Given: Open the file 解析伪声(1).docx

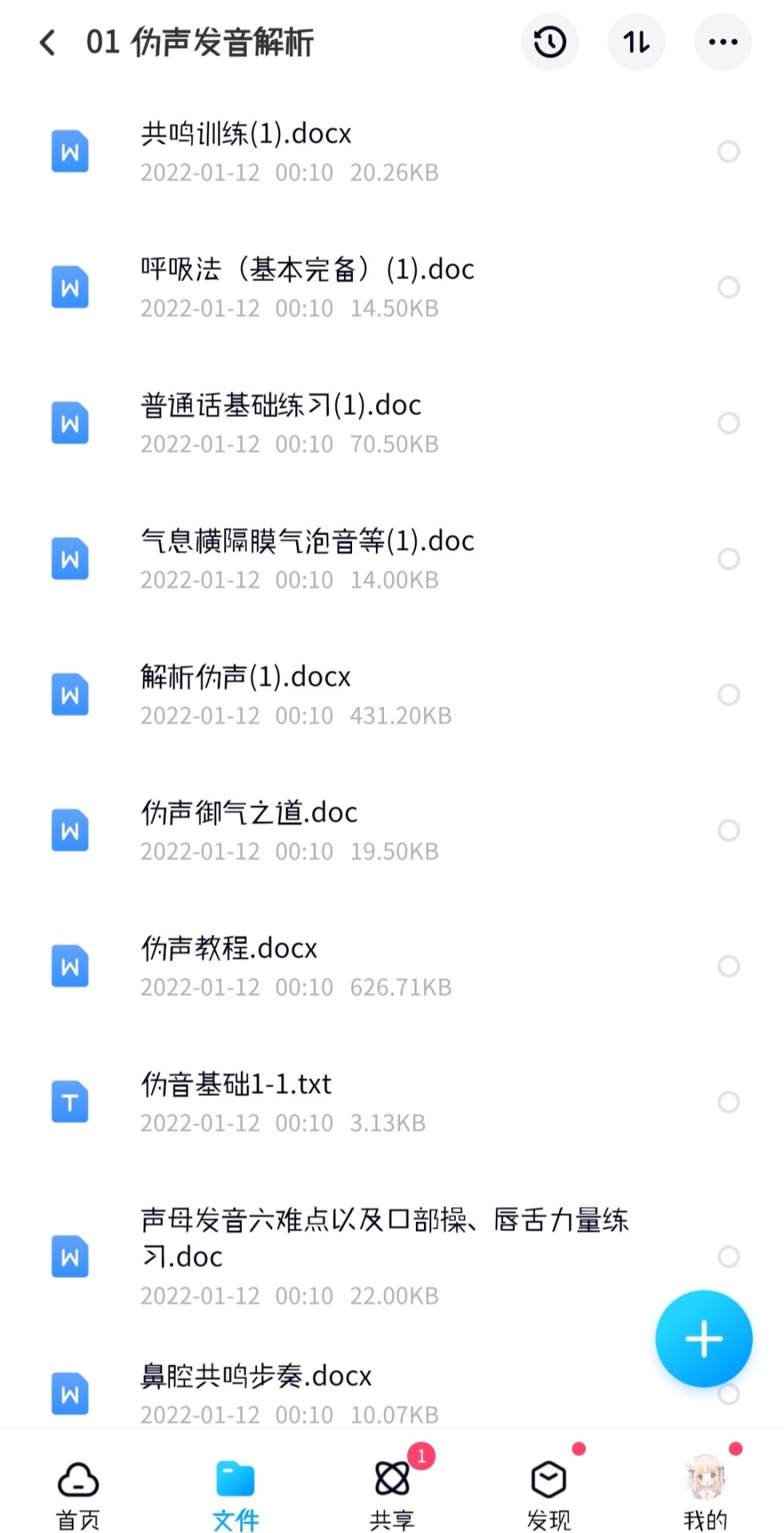Looking at the screenshot, I should pos(246,677).
